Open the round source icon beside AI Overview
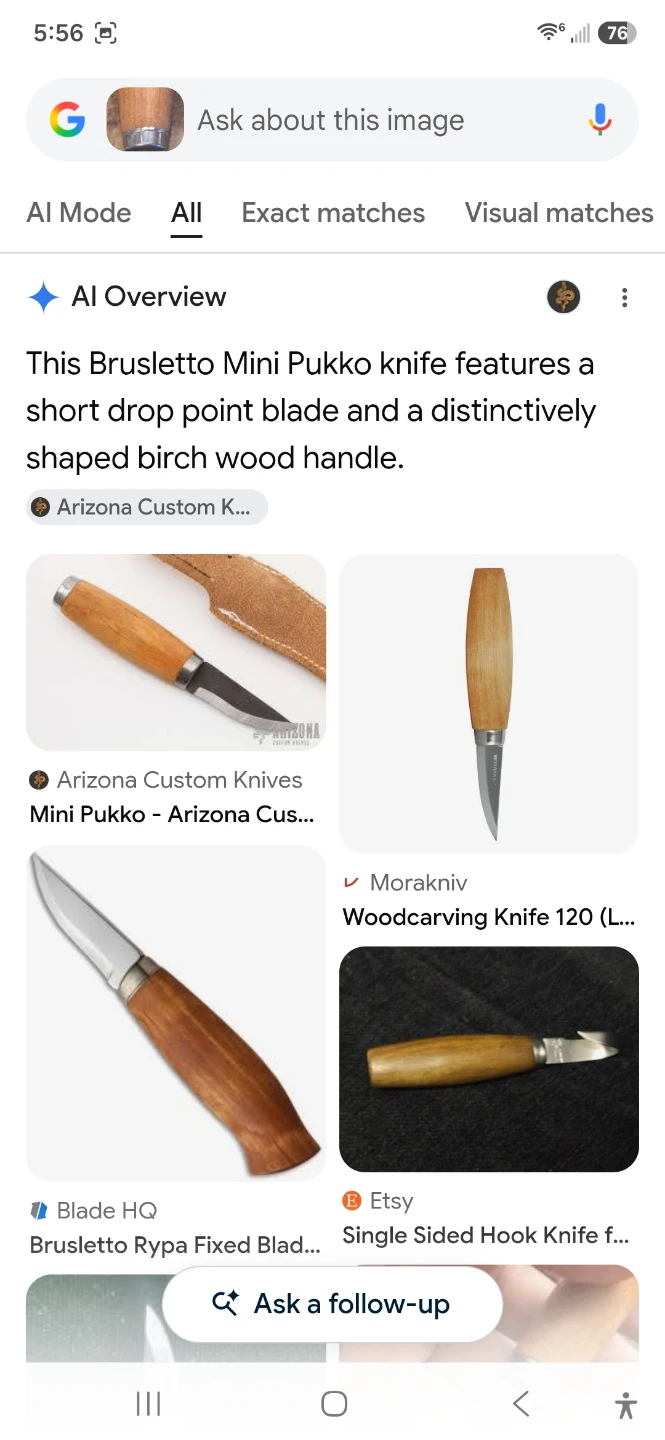The image size is (665, 1440). pyautogui.click(x=564, y=297)
